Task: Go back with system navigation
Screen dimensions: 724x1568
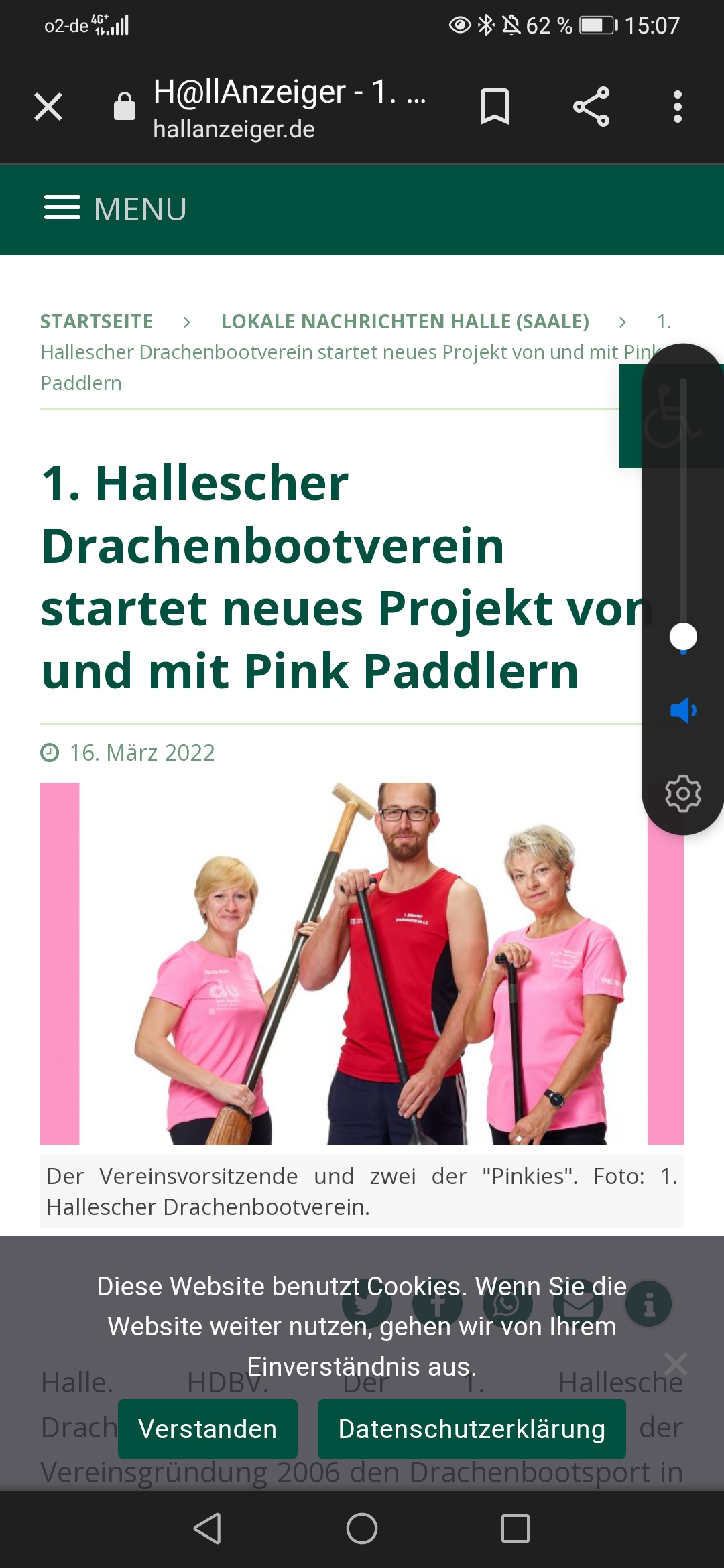Action: [x=207, y=1528]
